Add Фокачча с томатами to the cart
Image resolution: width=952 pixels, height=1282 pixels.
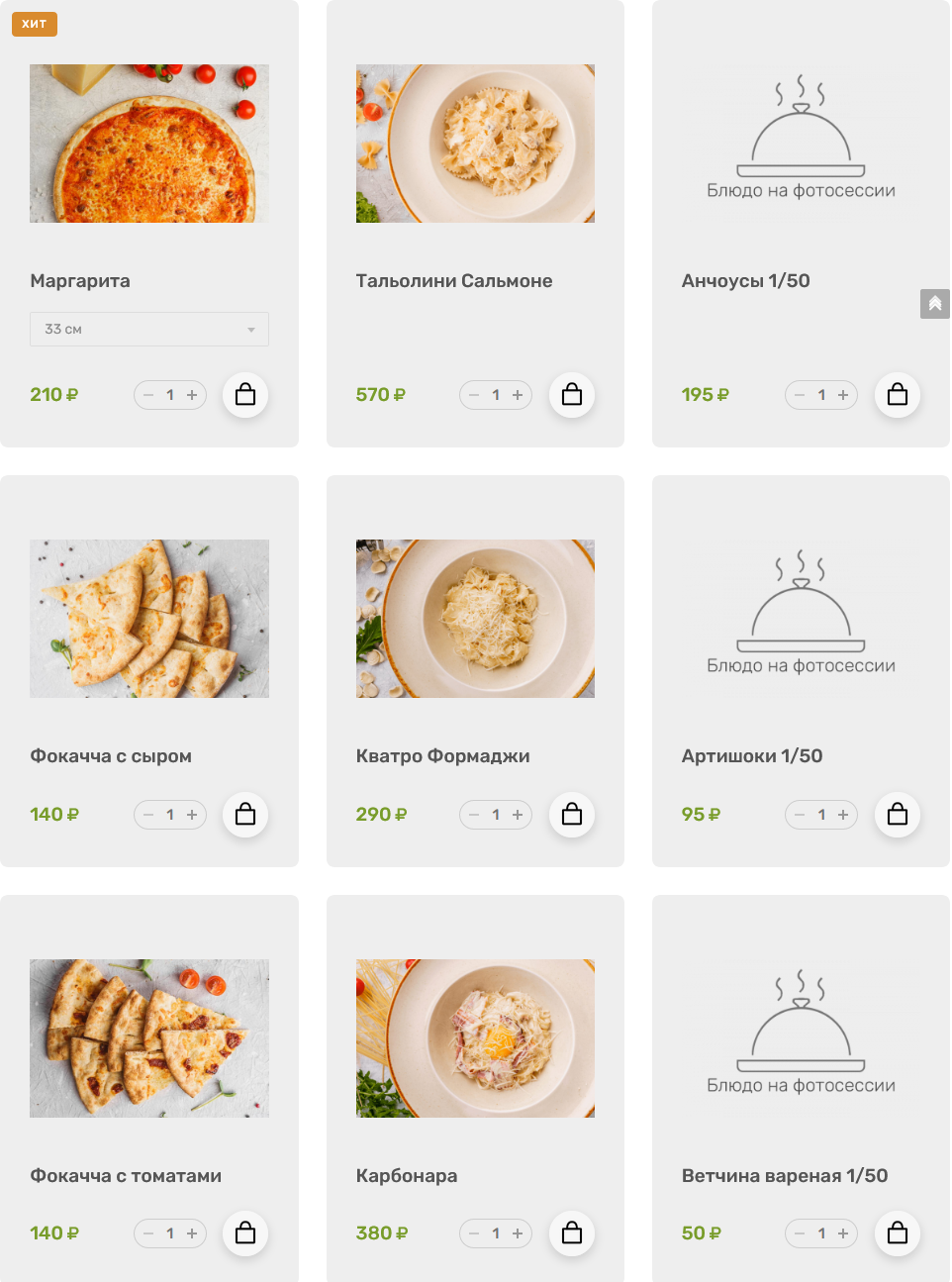[x=245, y=1233]
